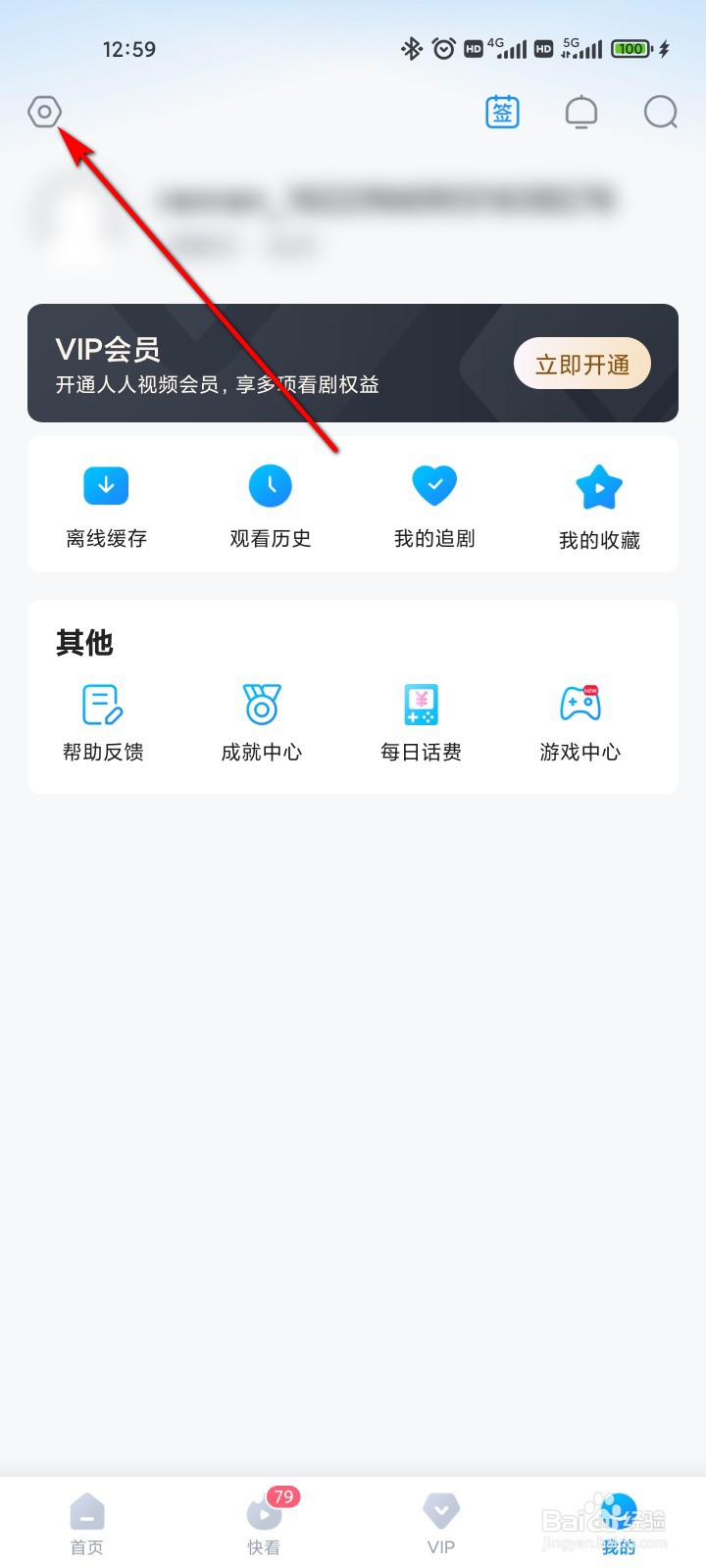Switch to the VIP tab
706x1568 pixels.
(x=441, y=1524)
